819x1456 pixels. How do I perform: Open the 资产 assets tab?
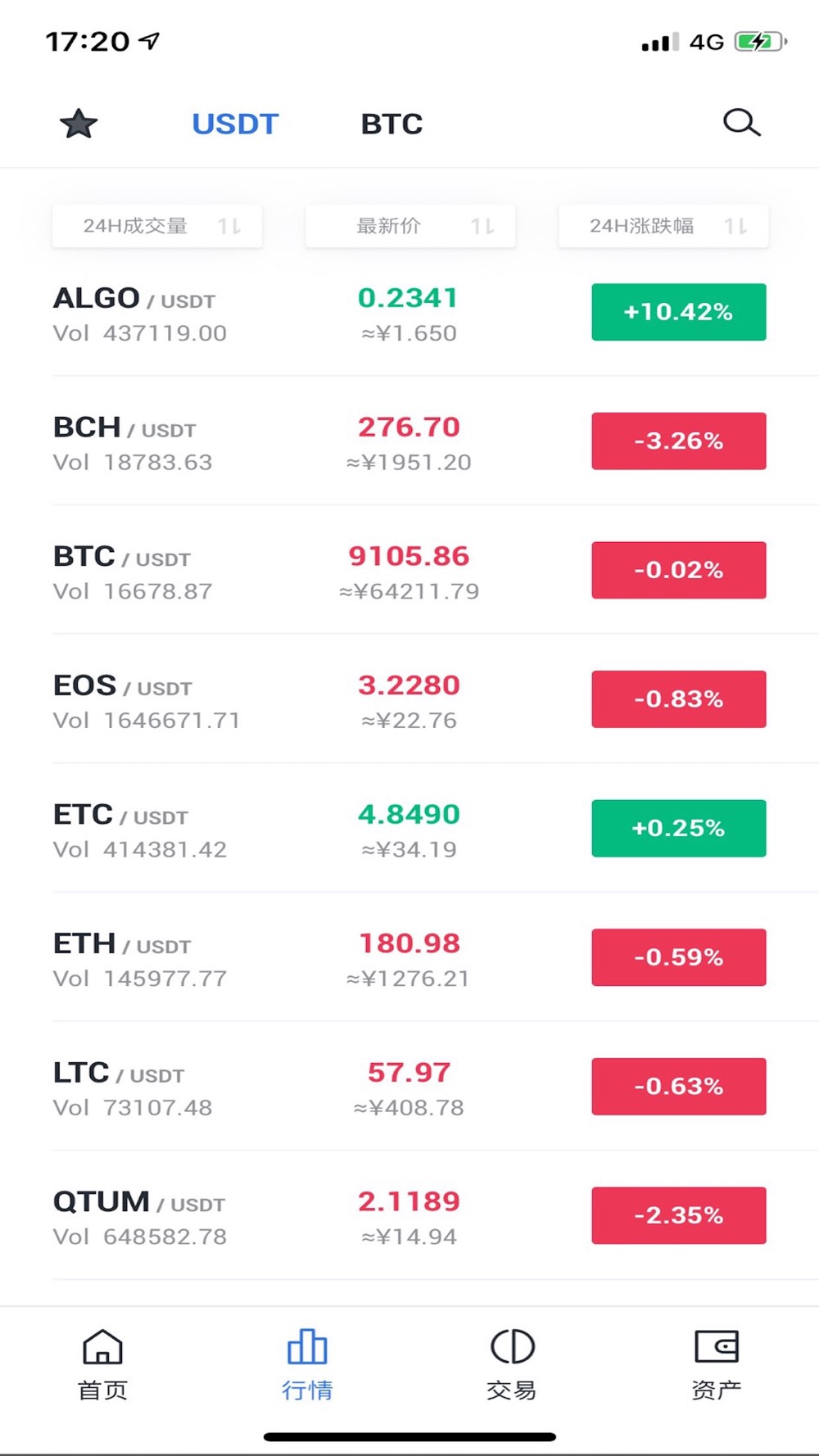[x=717, y=1365]
